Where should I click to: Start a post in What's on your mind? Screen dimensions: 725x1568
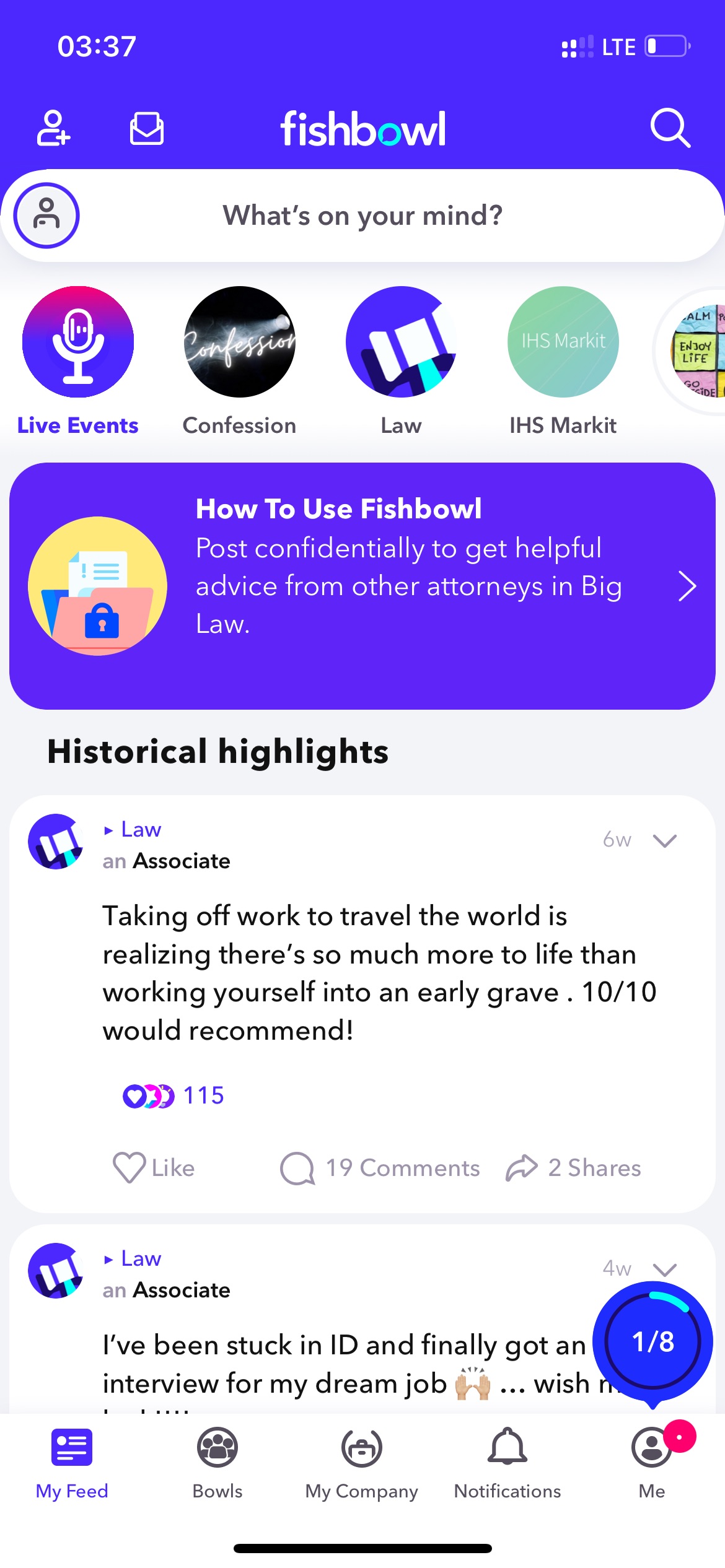362,216
